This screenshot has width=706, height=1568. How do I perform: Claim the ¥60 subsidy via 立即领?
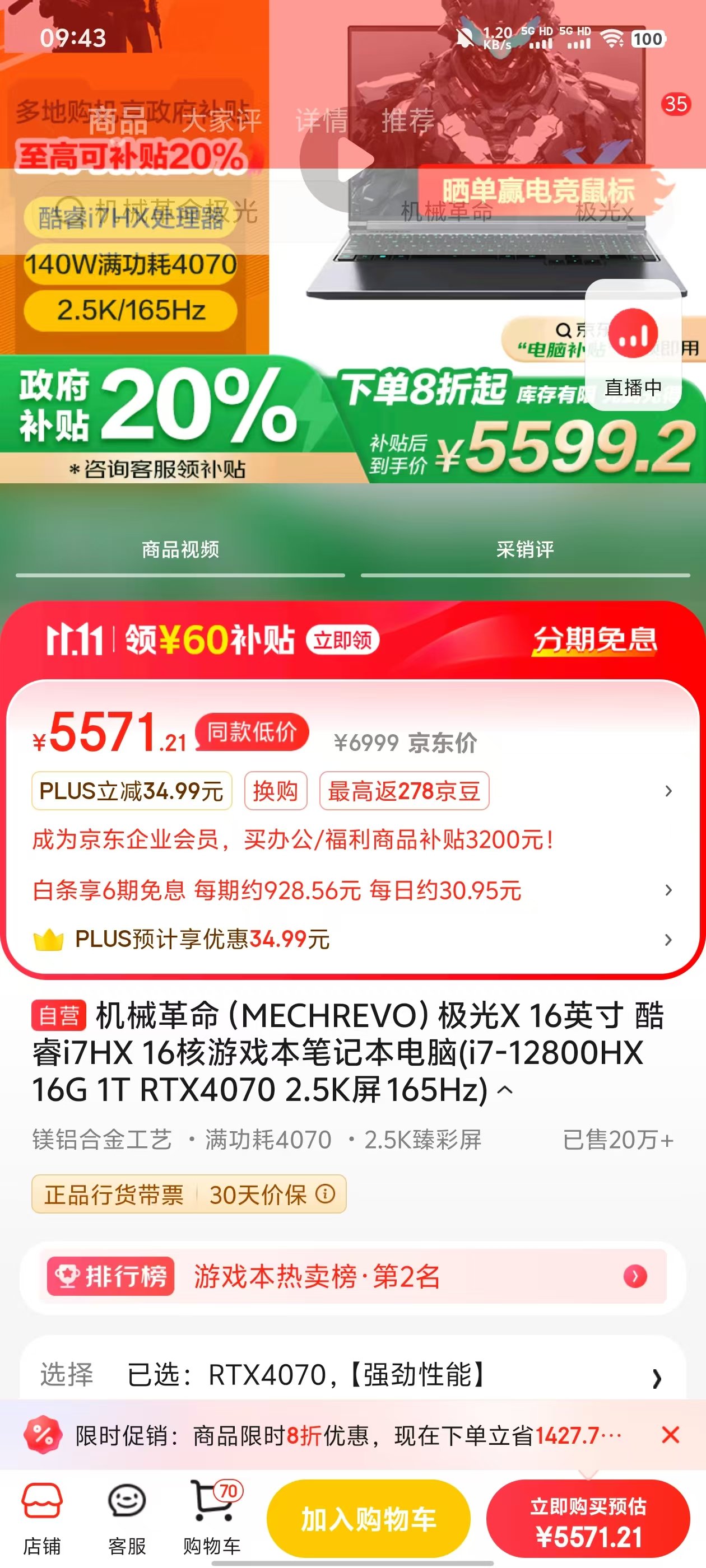pyautogui.click(x=342, y=640)
